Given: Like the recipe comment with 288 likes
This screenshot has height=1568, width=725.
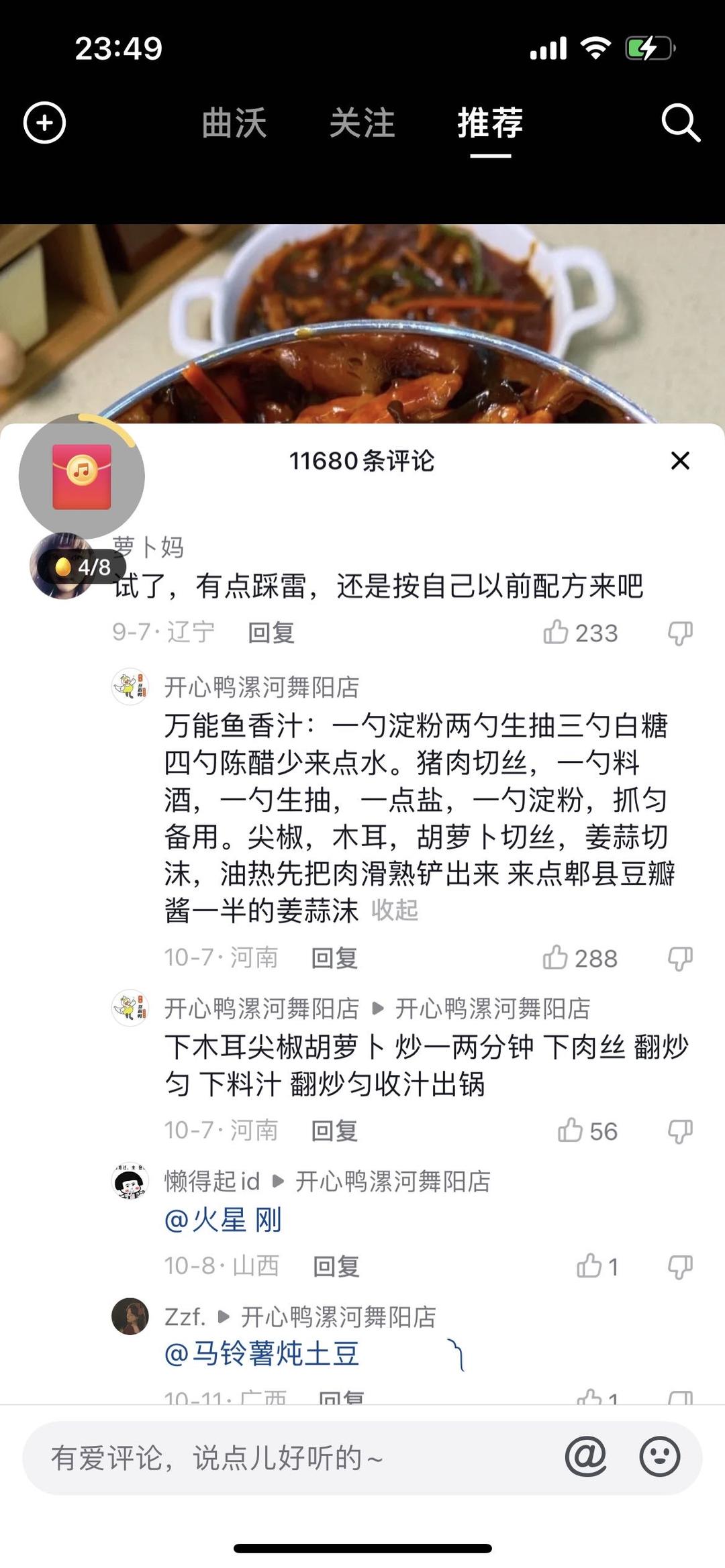Looking at the screenshot, I should (557, 957).
